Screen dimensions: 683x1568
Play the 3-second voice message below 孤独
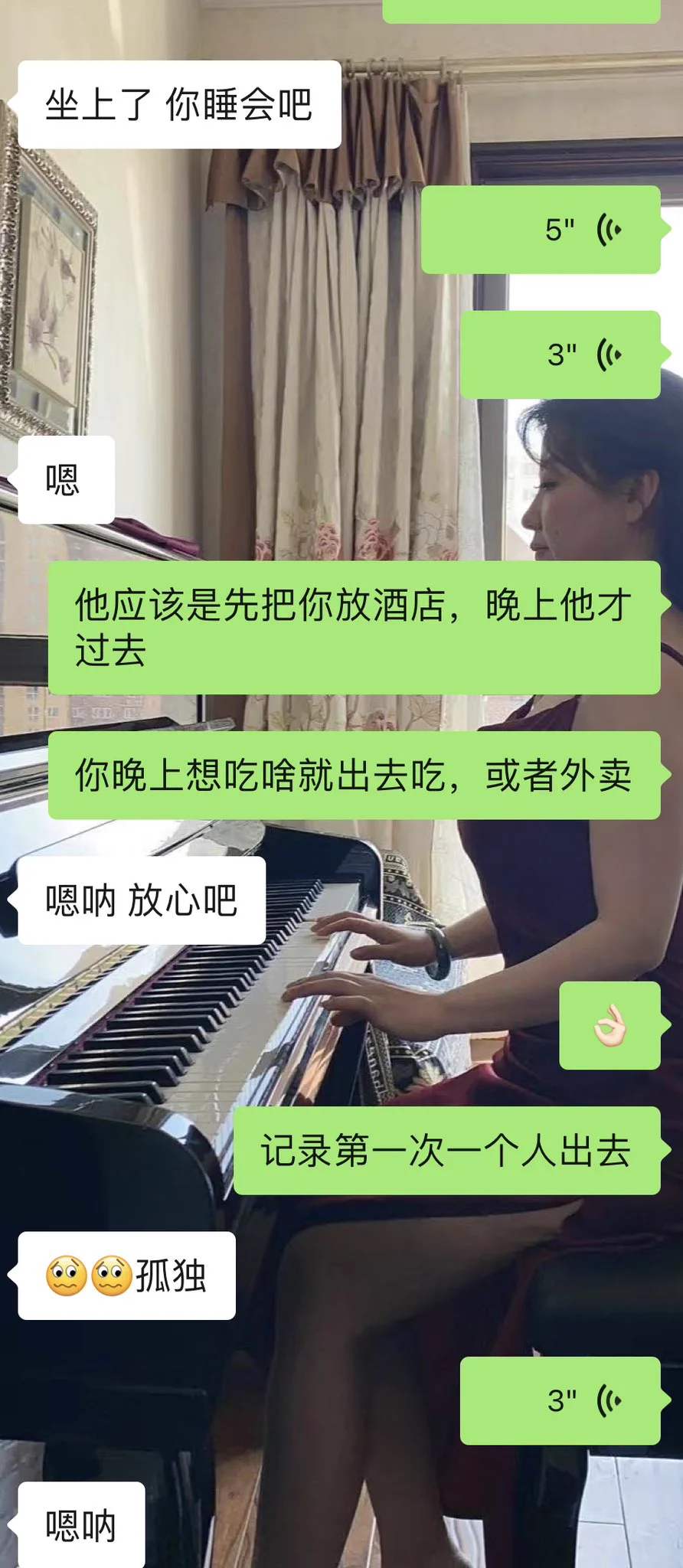pyautogui.click(x=560, y=1400)
